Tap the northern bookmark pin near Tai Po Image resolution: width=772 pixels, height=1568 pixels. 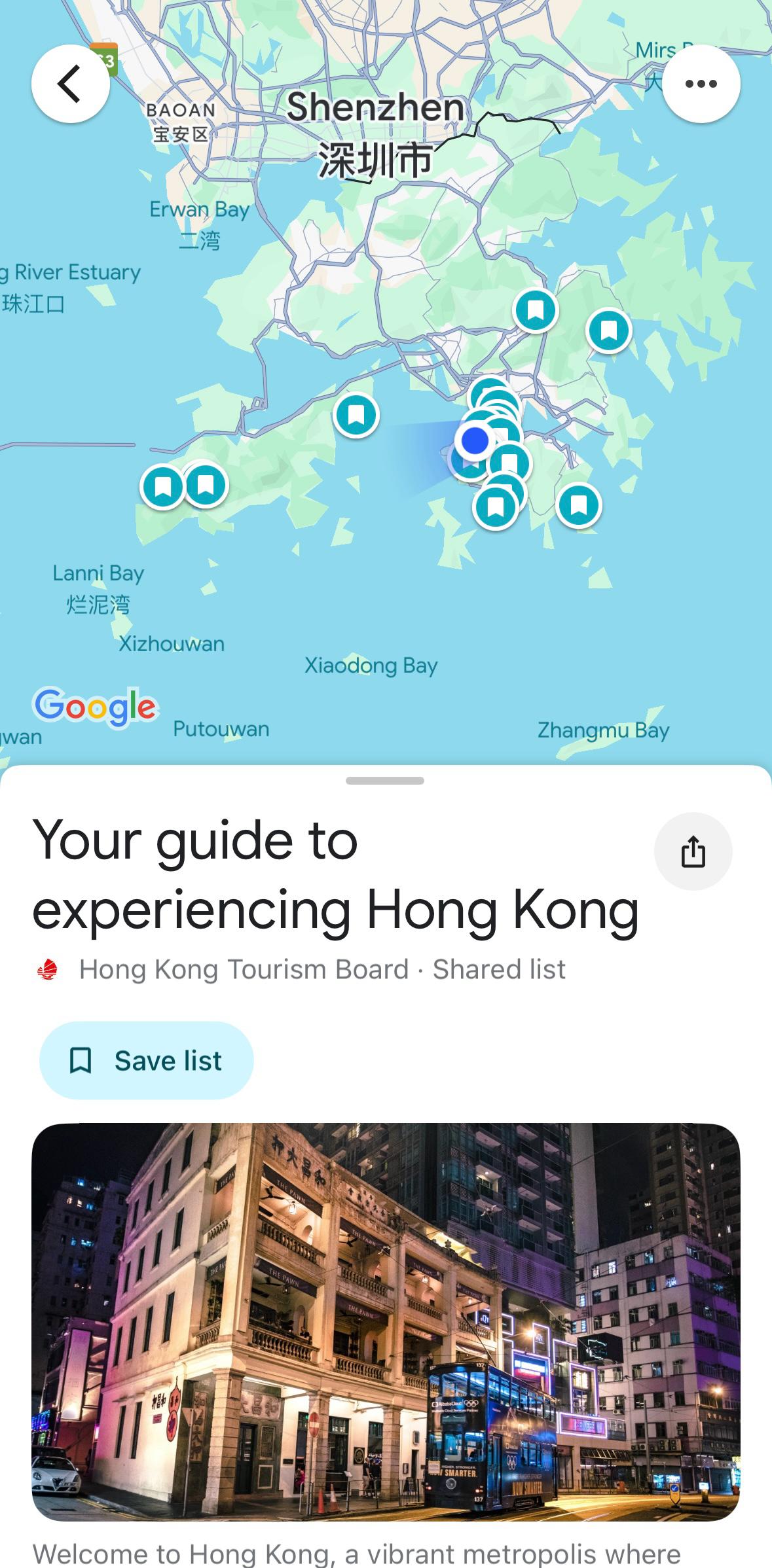pyautogui.click(x=537, y=309)
